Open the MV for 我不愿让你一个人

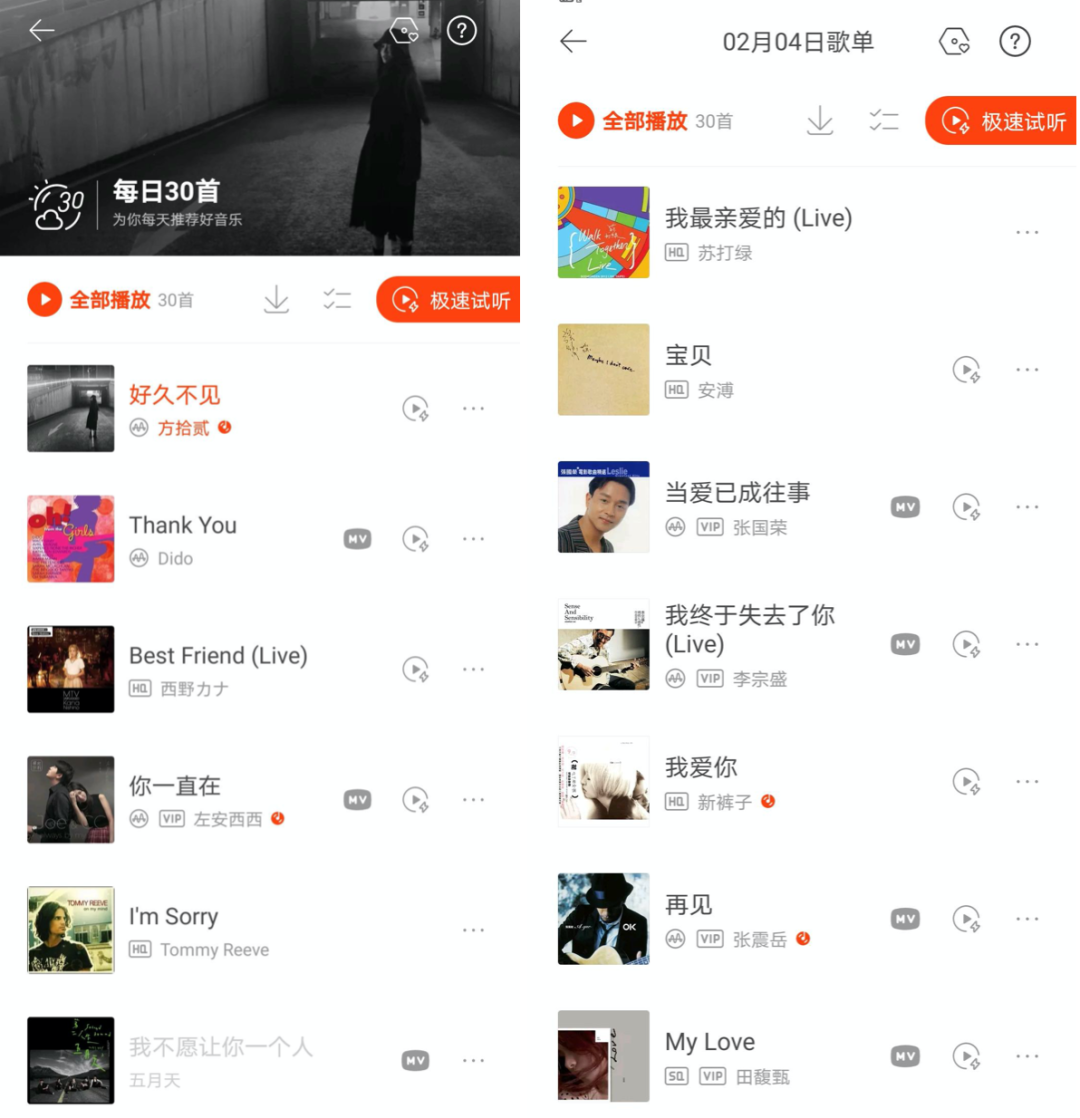(415, 1061)
